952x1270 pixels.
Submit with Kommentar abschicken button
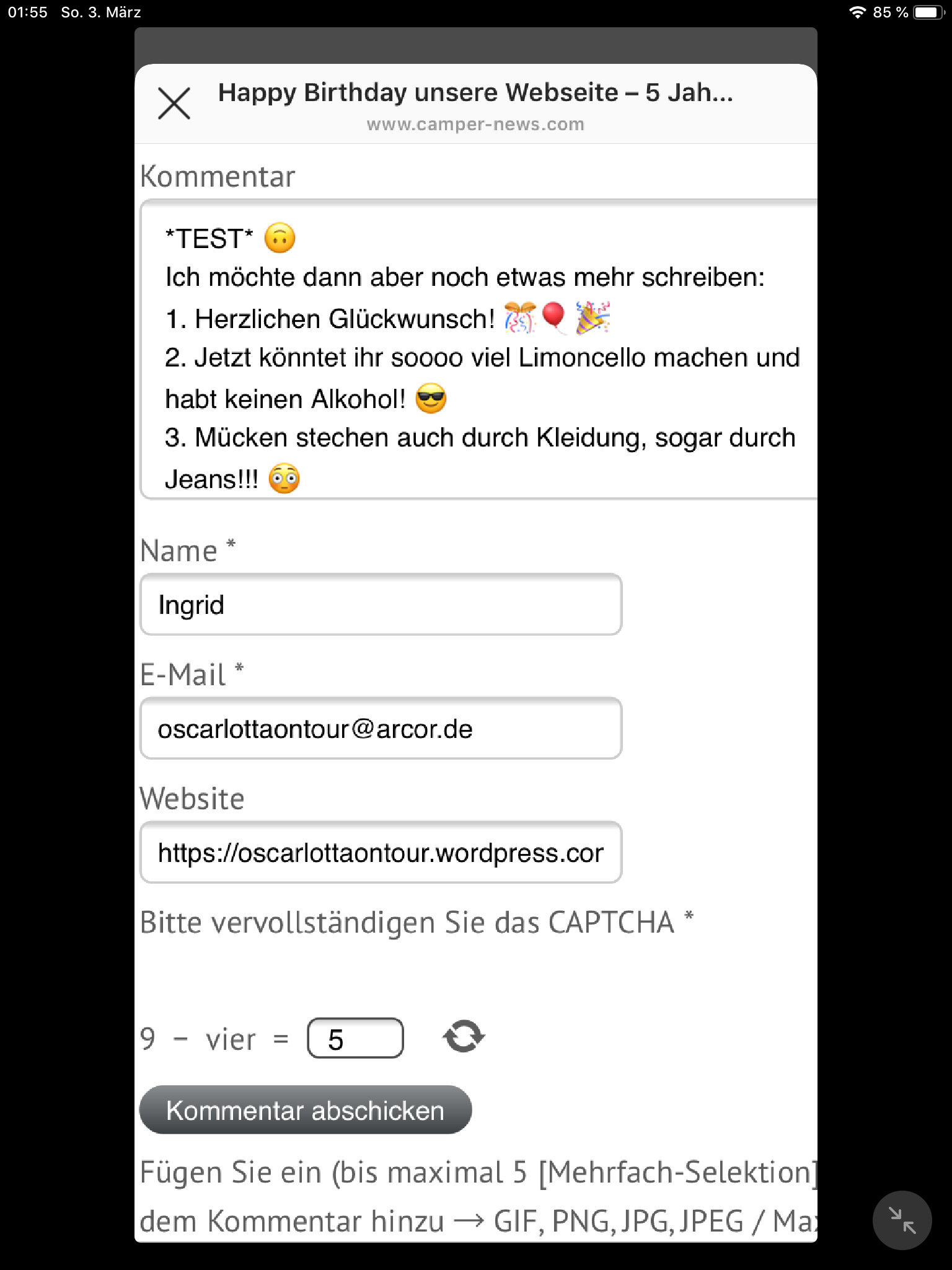305,1110
